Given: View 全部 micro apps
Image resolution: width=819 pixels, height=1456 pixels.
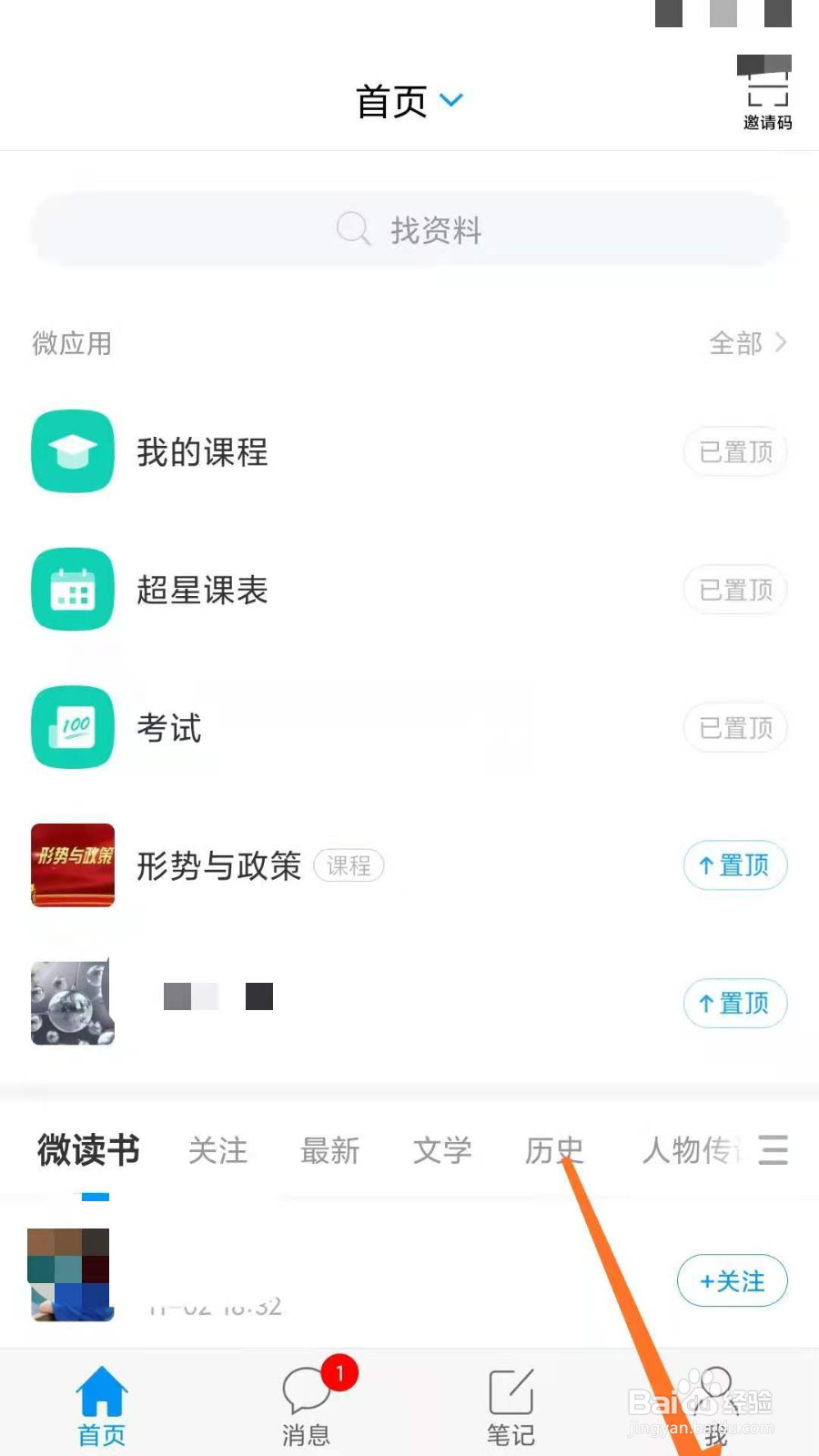Looking at the screenshot, I should (747, 343).
